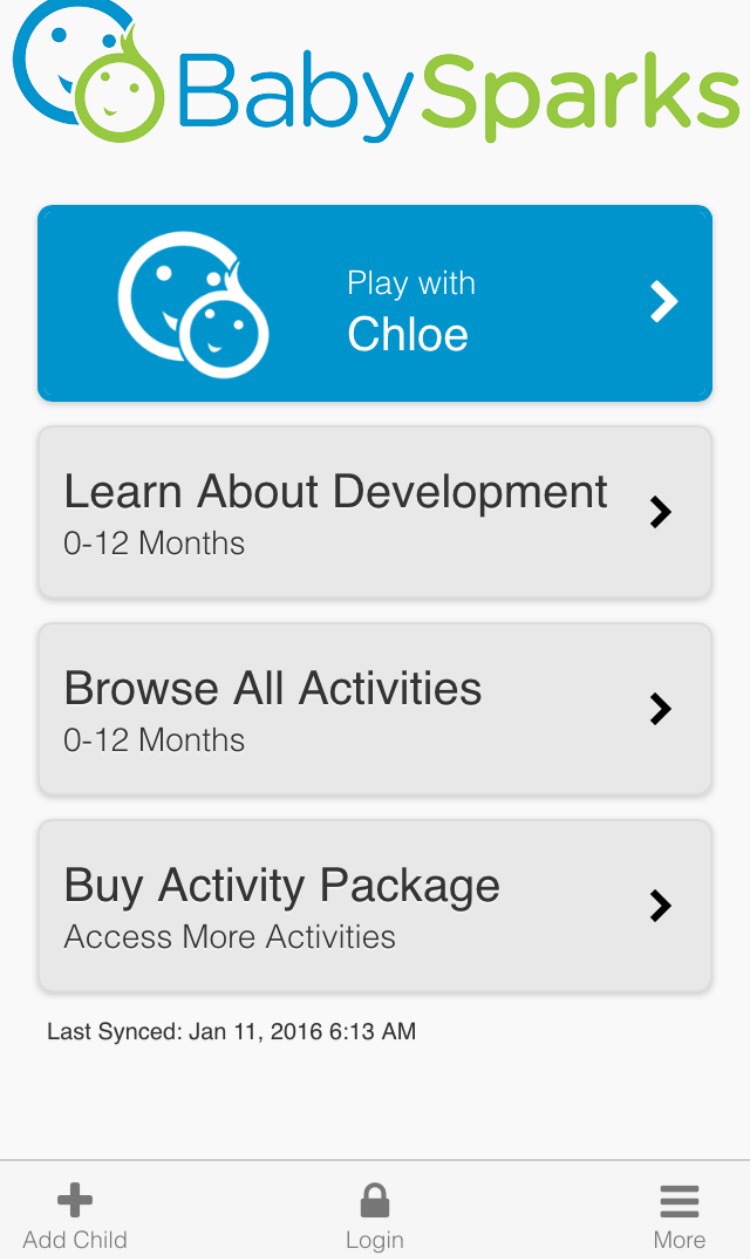Tap Add Child in the bottom bar
The height and width of the screenshot is (1259, 750).
click(75, 1215)
